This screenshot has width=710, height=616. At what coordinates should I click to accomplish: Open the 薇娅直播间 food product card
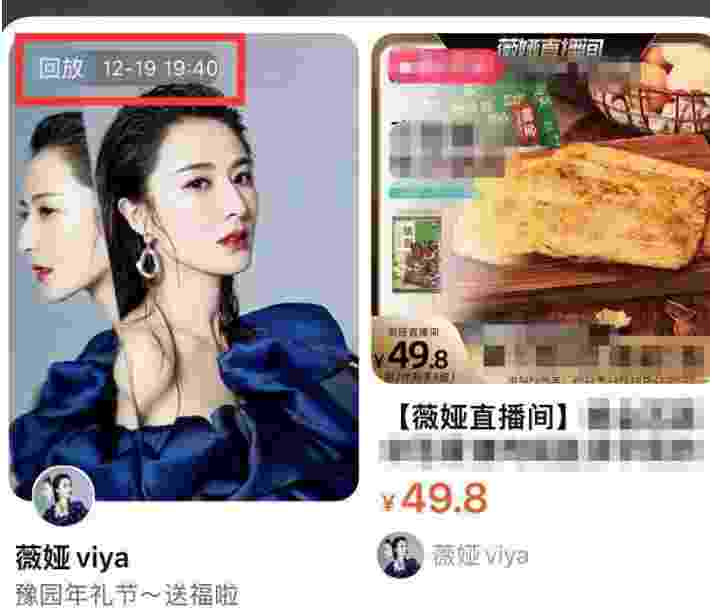tap(540, 210)
